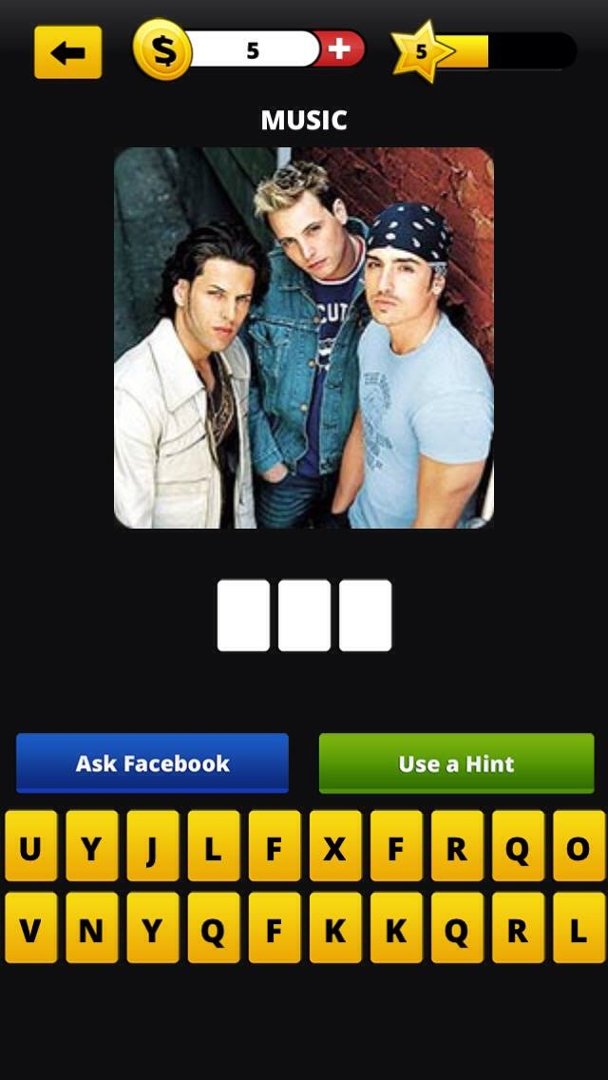The image size is (608, 1080).
Task: Go back with the arrow button
Action: (x=68, y=52)
